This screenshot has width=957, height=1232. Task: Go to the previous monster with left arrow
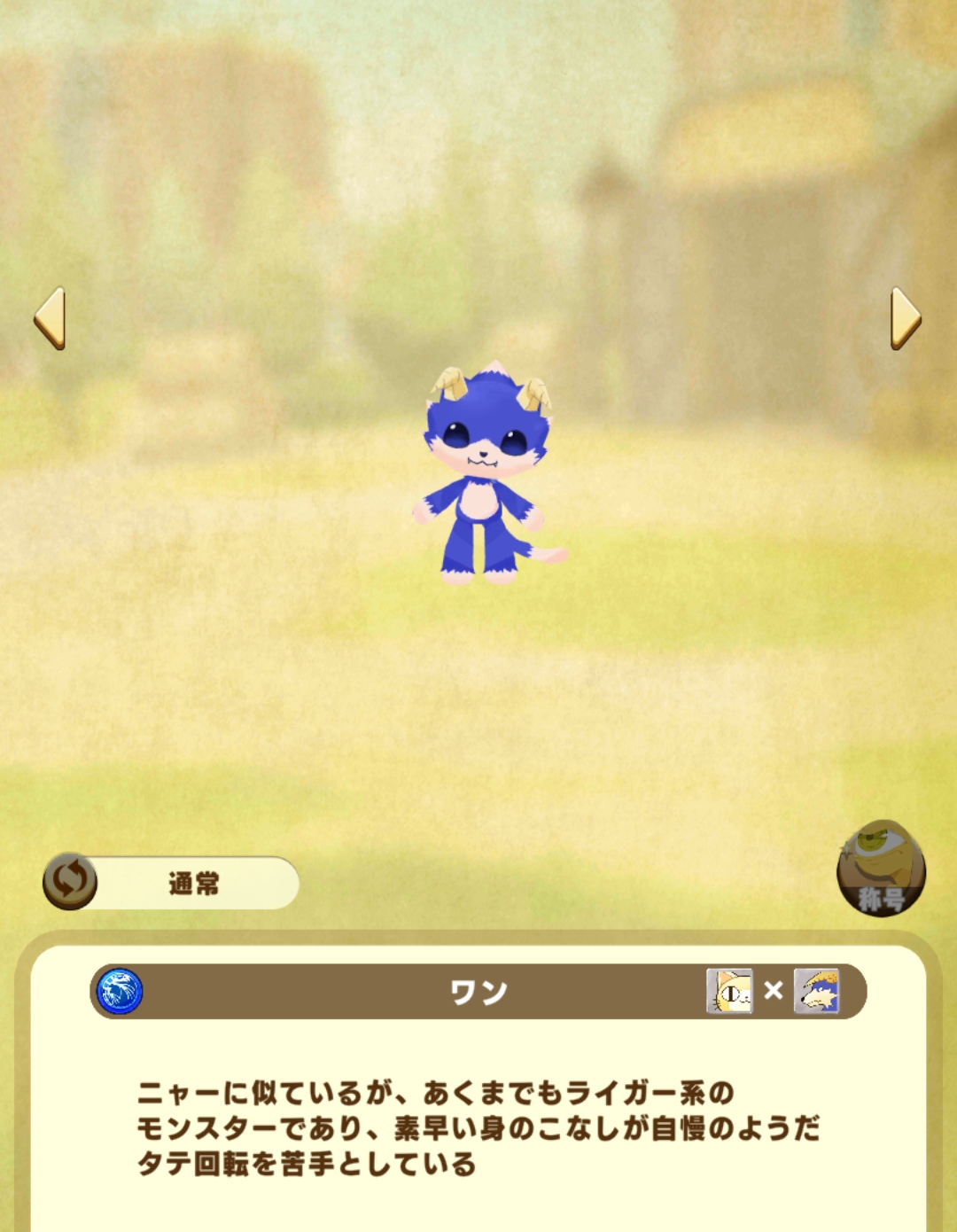click(x=50, y=318)
